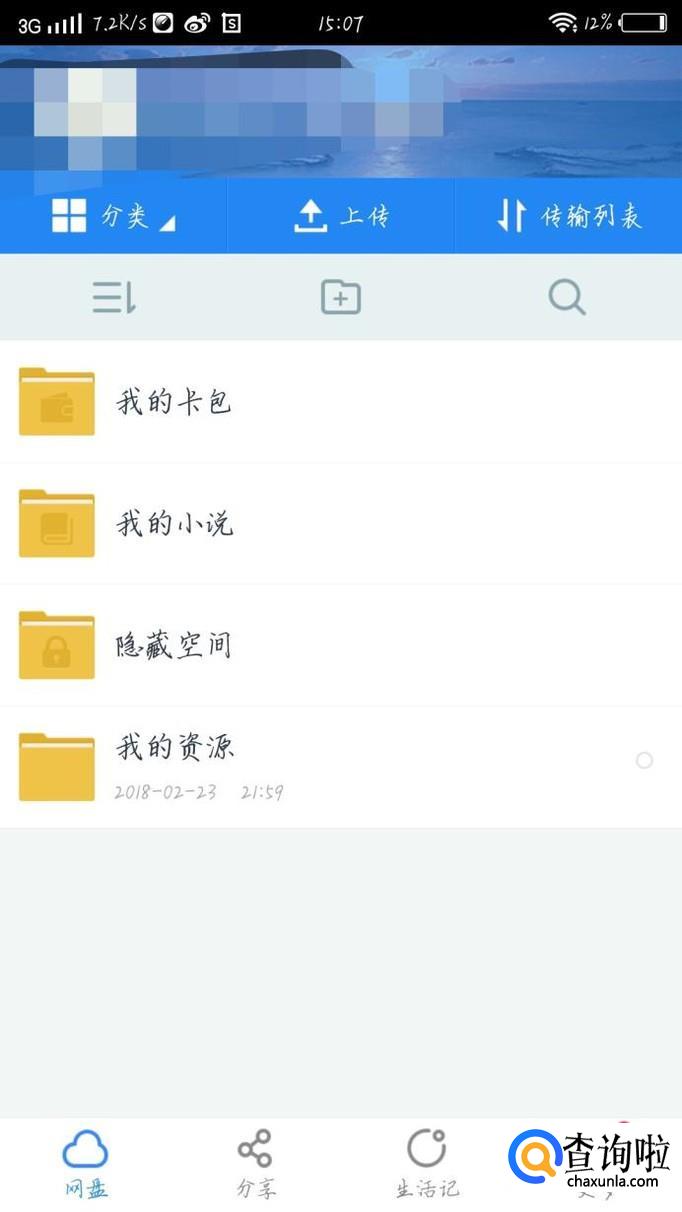Switch to the 生活记 tab
The height and width of the screenshot is (1212, 682).
(427, 1163)
